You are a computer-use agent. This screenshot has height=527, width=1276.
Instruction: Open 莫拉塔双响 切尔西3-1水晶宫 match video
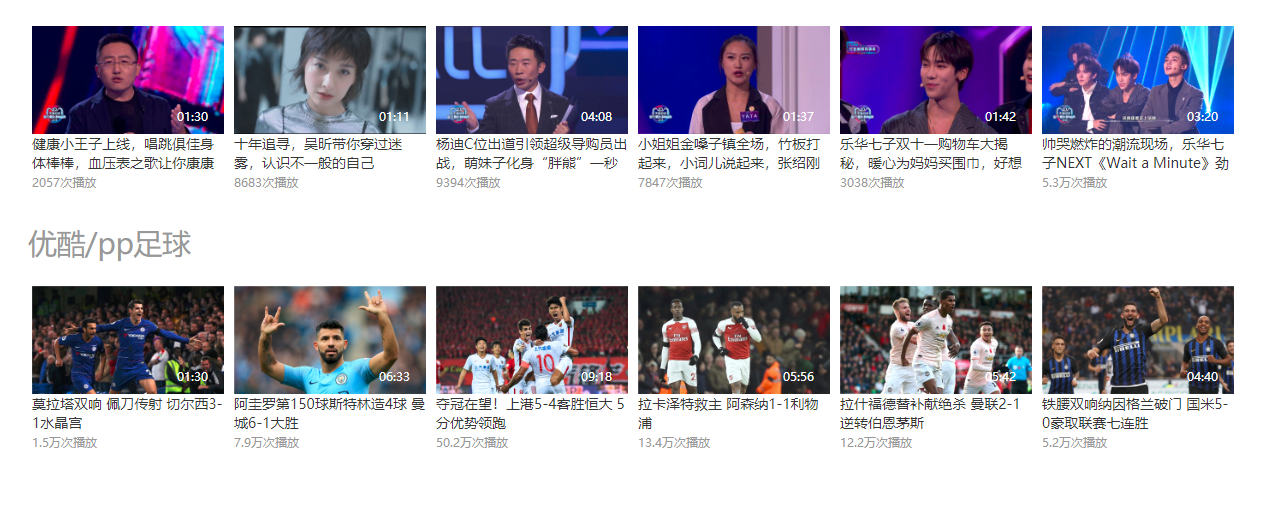coord(128,340)
